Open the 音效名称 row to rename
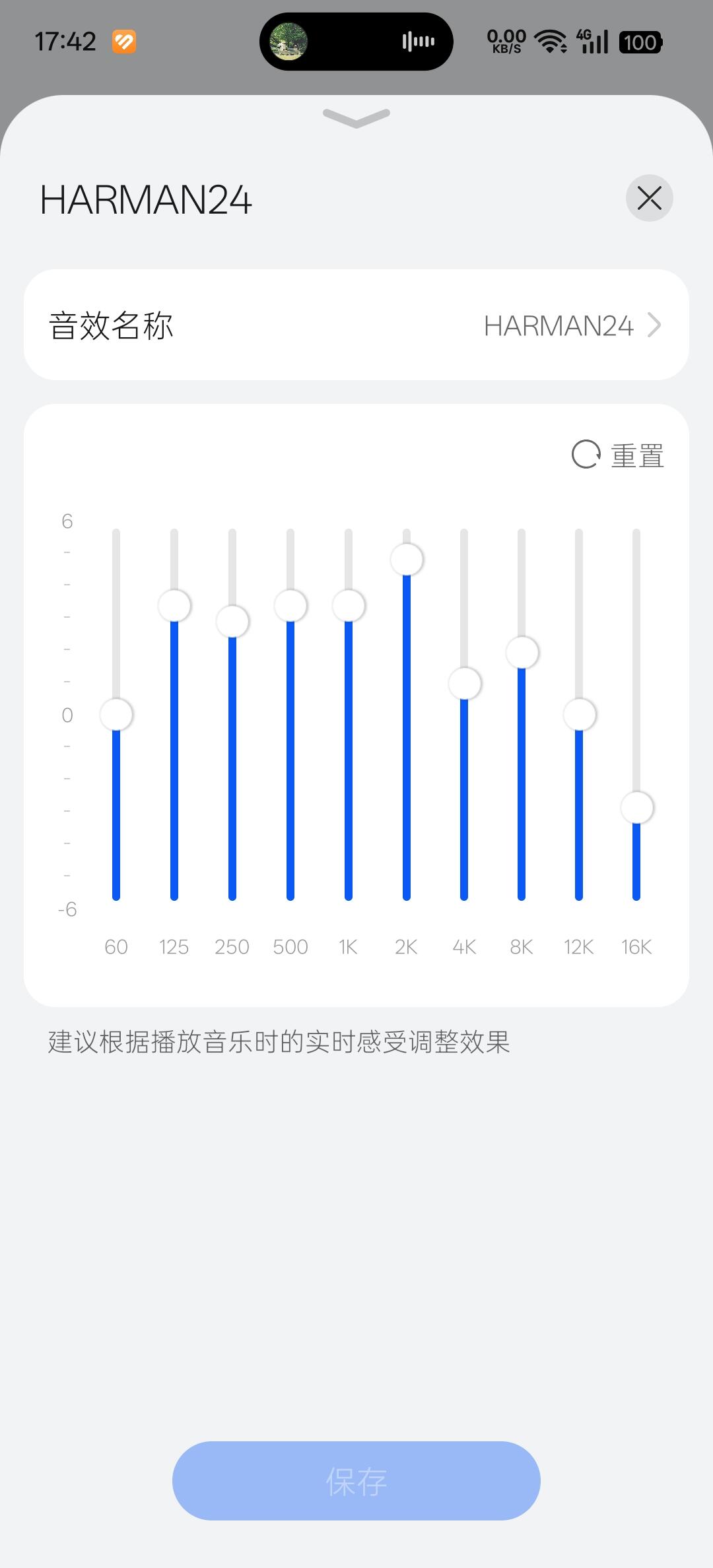Image resolution: width=713 pixels, height=1568 pixels. click(x=356, y=325)
